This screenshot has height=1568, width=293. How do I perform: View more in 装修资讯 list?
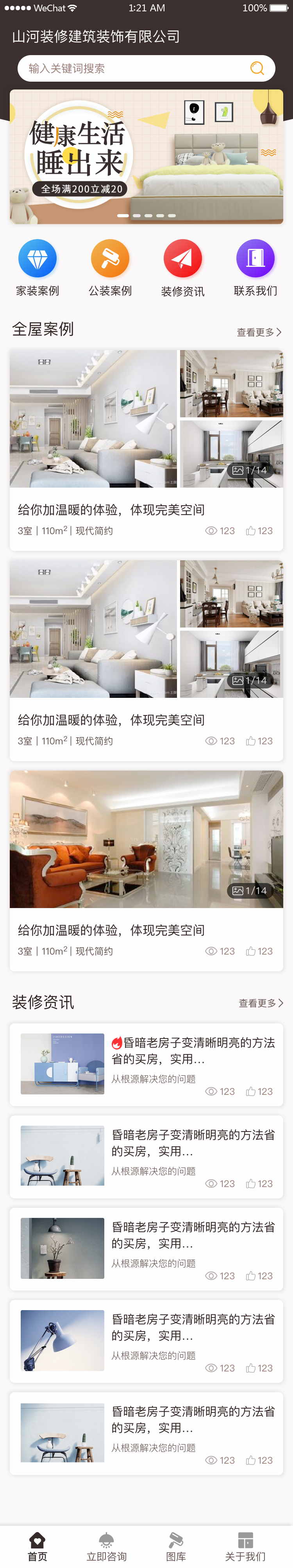(261, 1003)
